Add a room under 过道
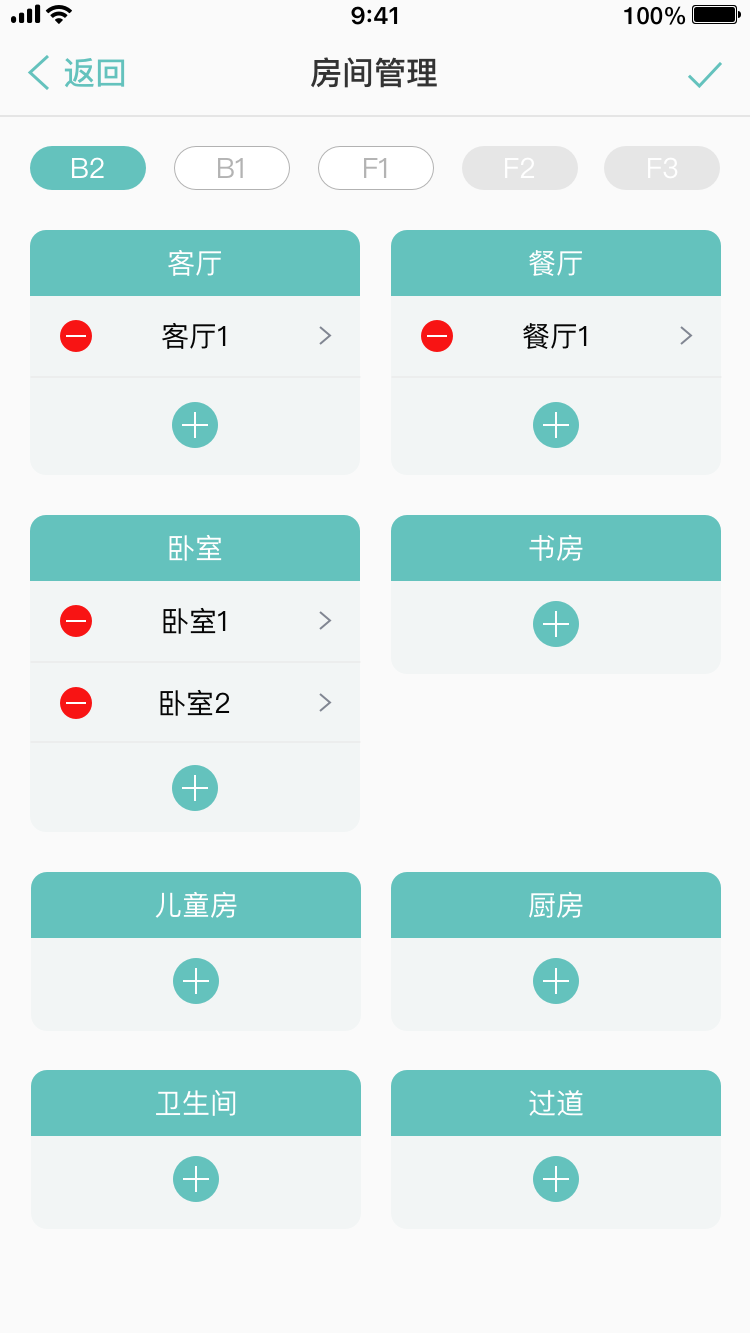 point(556,1179)
